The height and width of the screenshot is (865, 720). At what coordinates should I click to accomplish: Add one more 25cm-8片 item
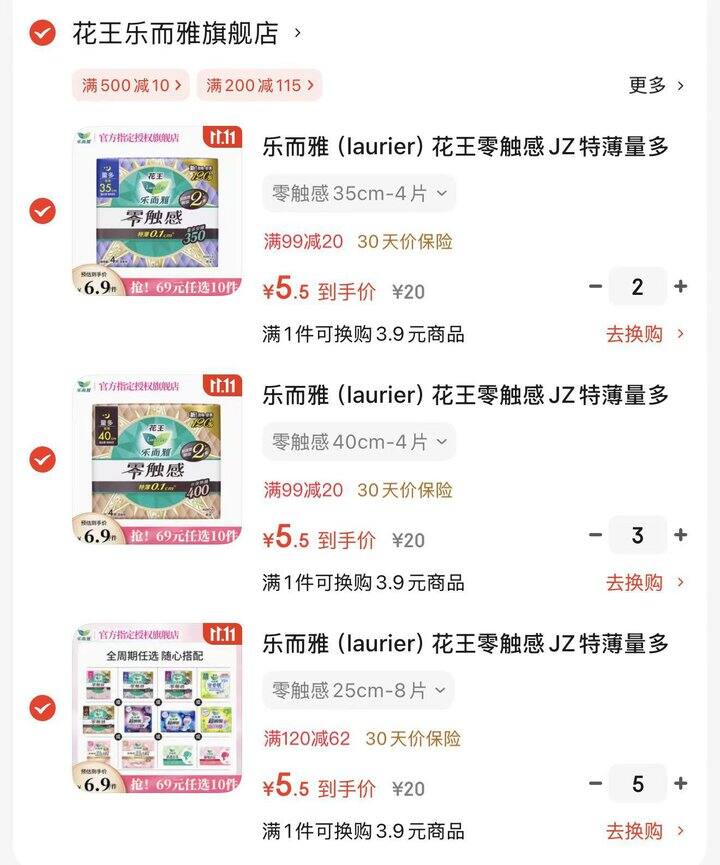[x=681, y=784]
